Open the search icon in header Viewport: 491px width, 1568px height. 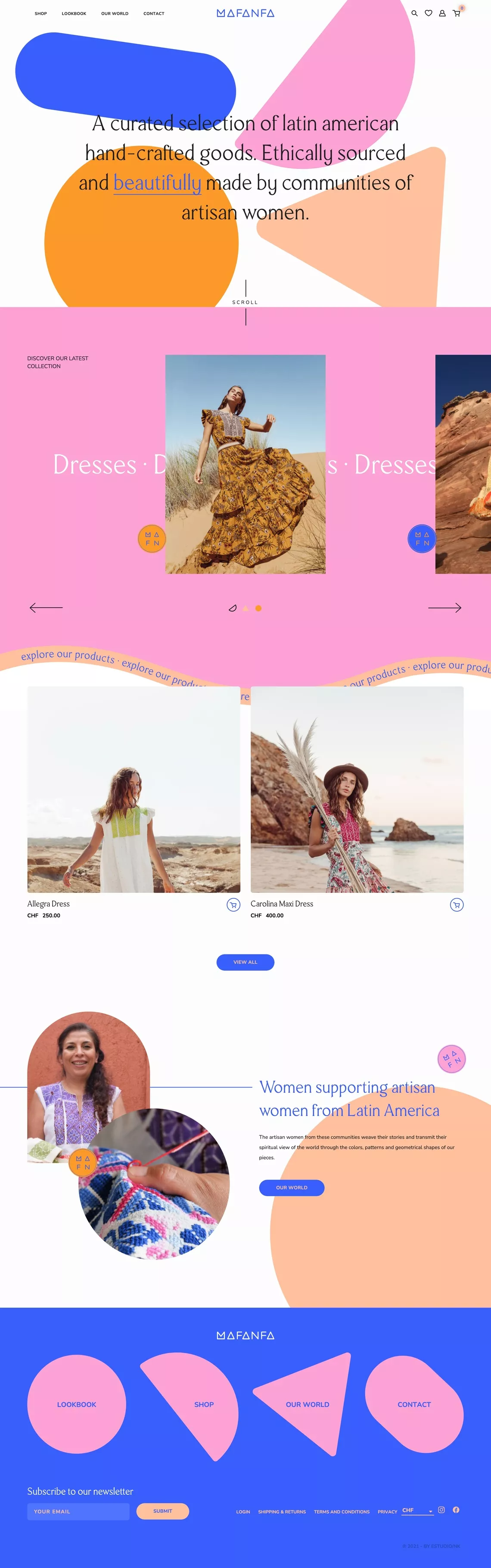point(414,13)
